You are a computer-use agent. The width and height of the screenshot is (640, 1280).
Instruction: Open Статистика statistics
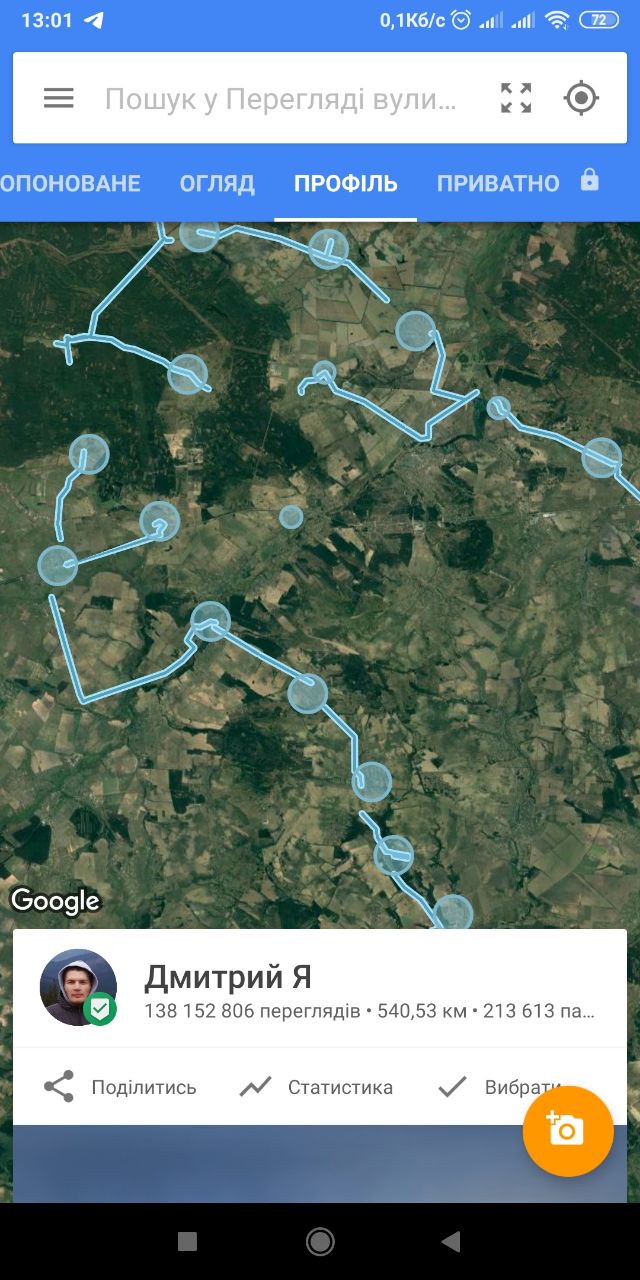pos(316,1087)
